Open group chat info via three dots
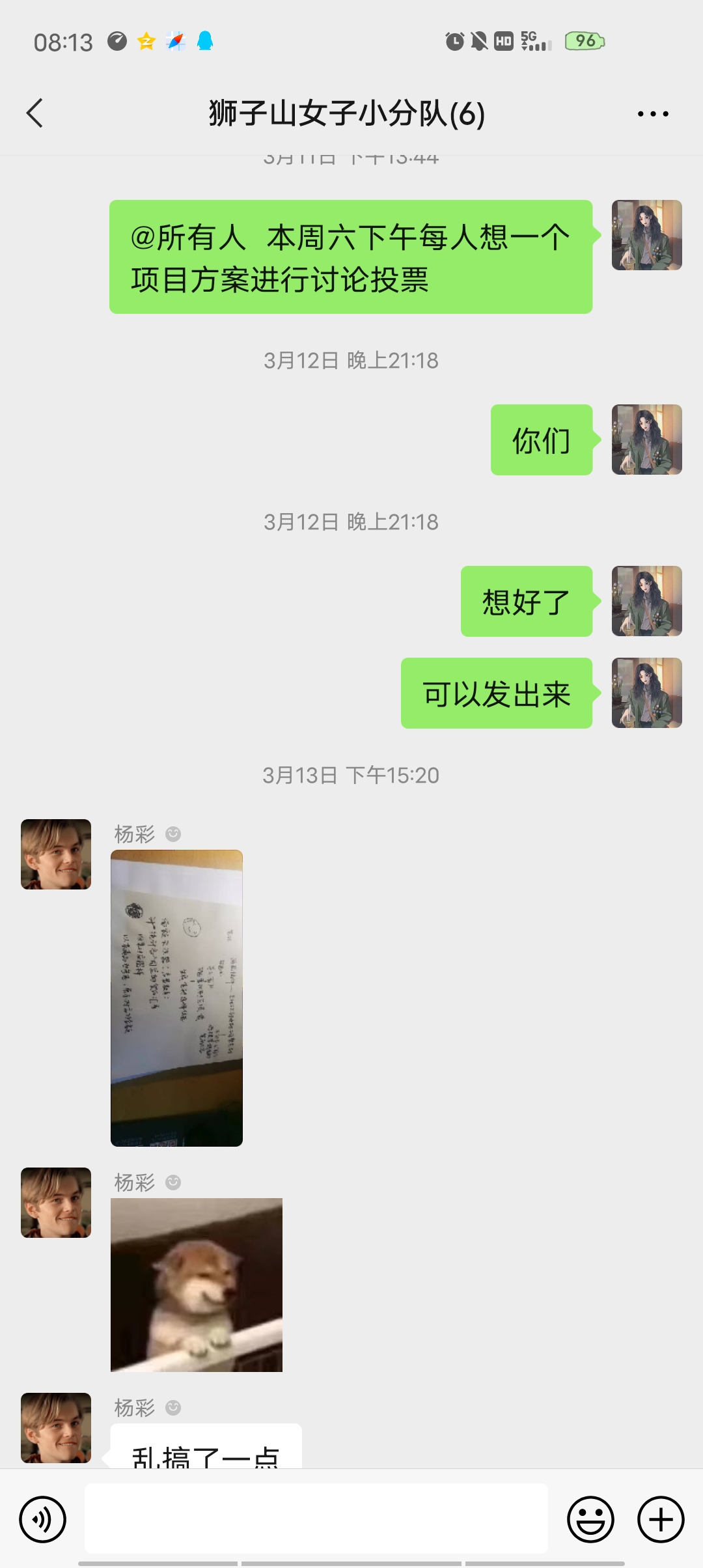The height and width of the screenshot is (1568, 703). 653,114
